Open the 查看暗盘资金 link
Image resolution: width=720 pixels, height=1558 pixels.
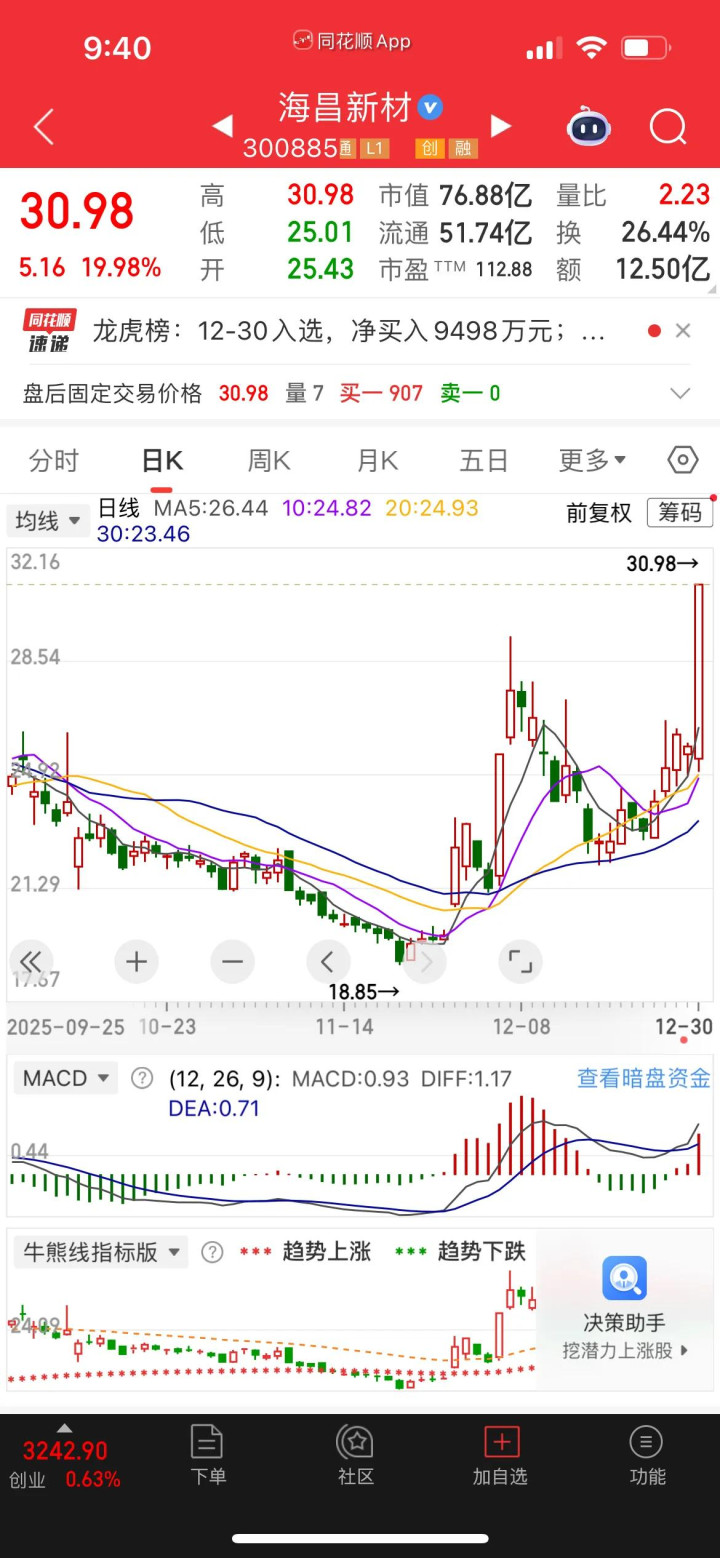tap(643, 1078)
